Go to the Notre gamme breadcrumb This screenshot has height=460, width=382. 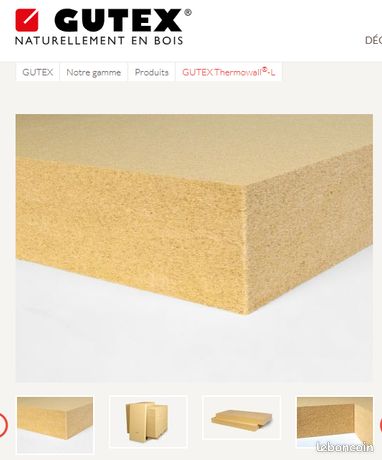coord(93,72)
